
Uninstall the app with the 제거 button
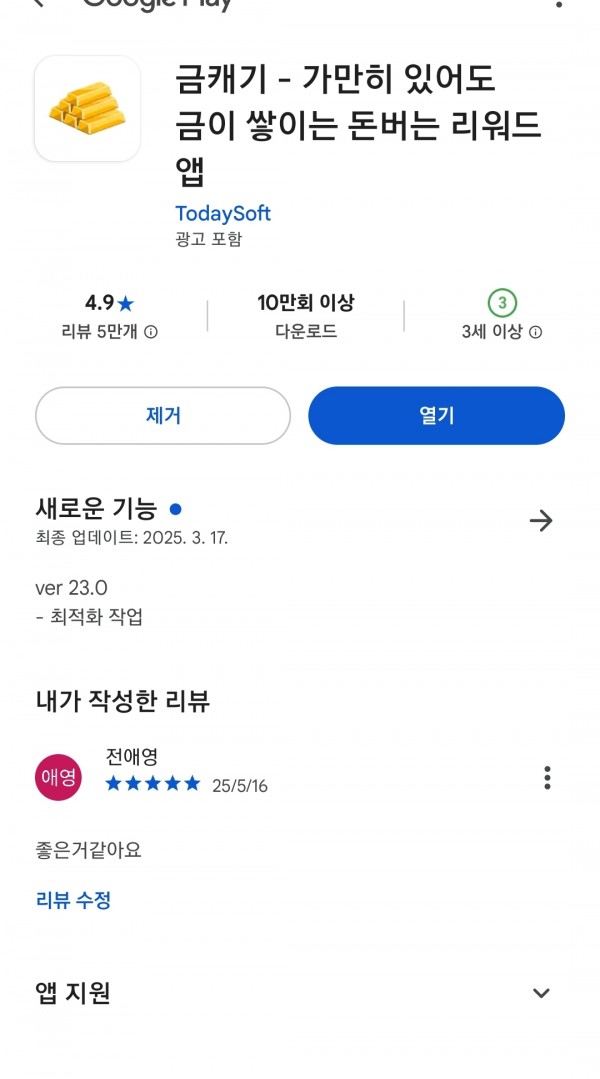tap(163, 416)
